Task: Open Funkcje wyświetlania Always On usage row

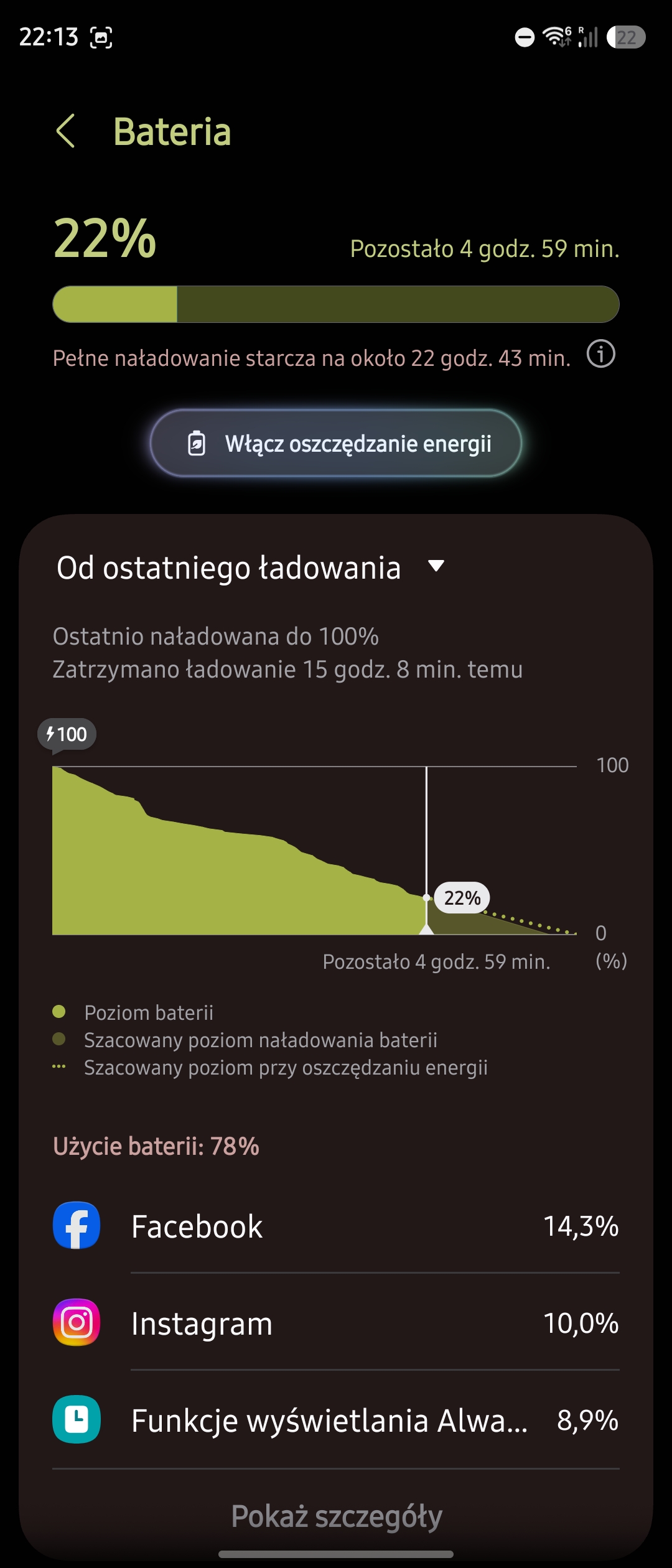Action: (336, 1420)
